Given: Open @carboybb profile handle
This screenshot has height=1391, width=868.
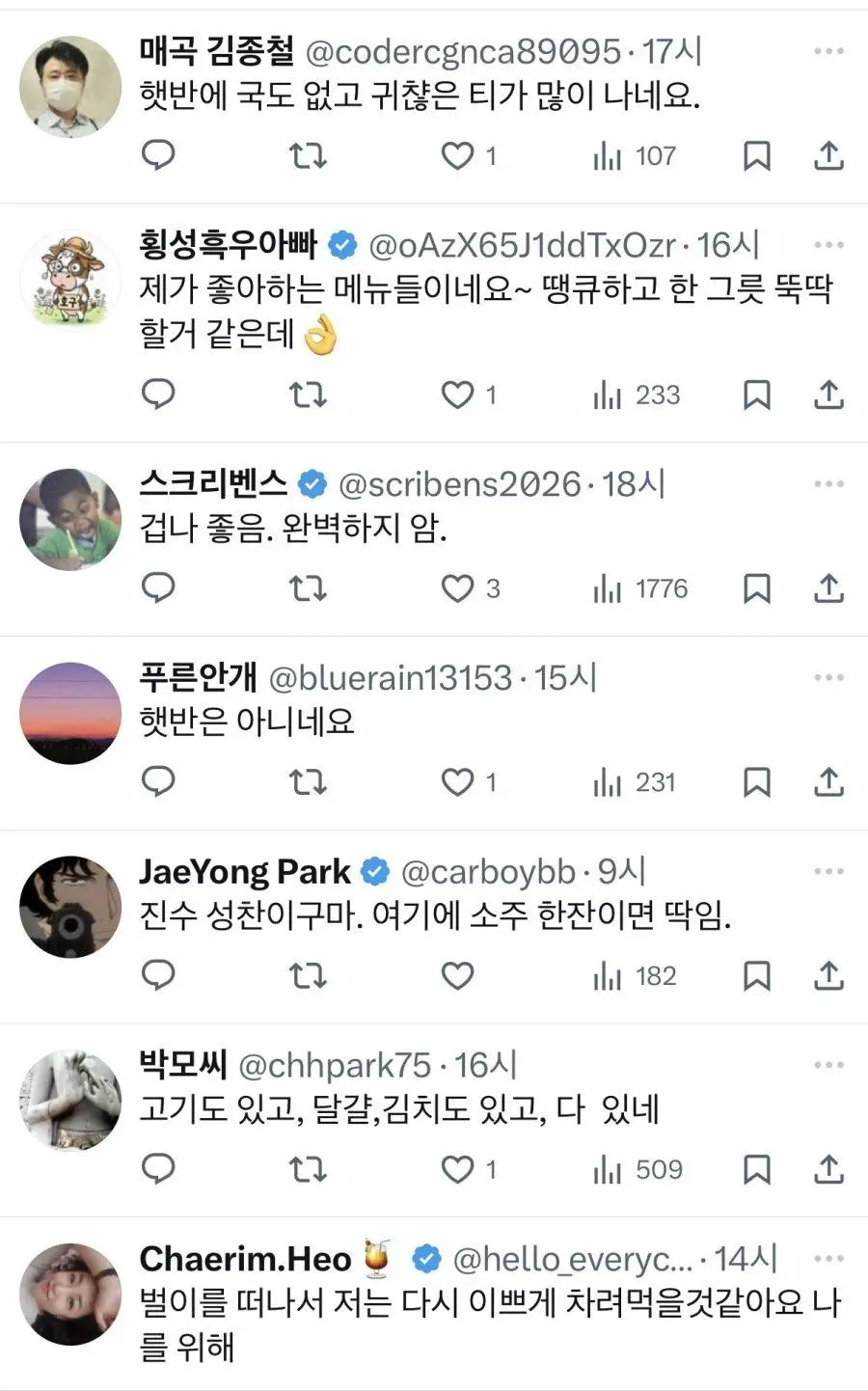Looking at the screenshot, I should (x=487, y=872).
